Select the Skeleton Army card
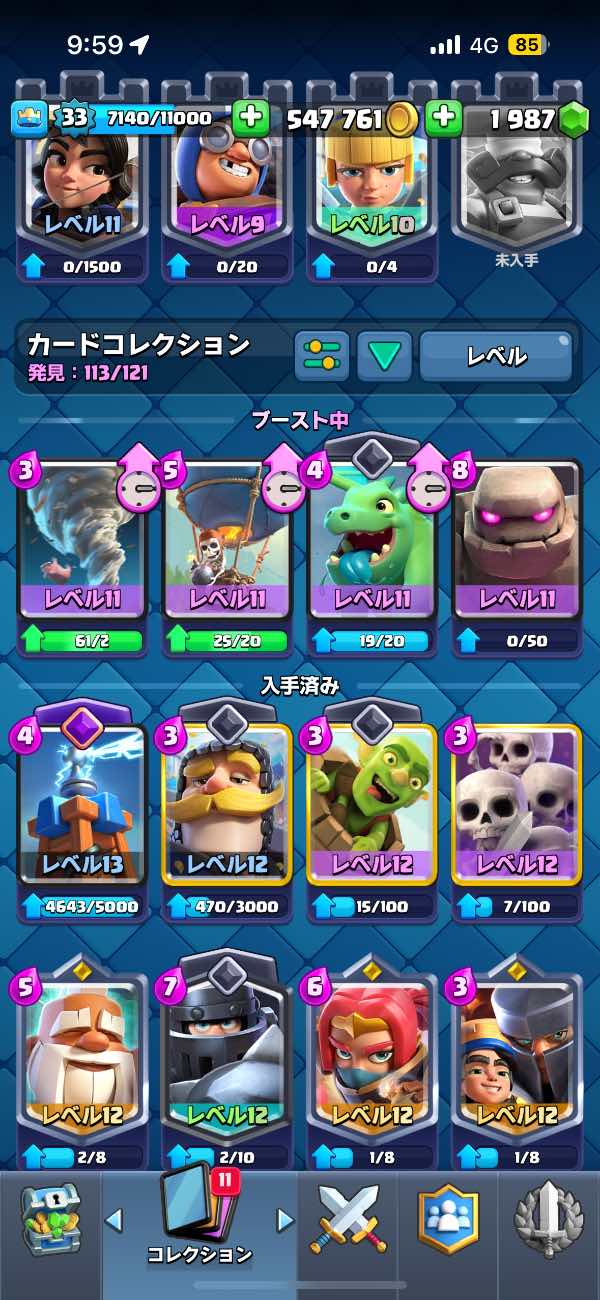This screenshot has width=600, height=1300. coord(516,810)
